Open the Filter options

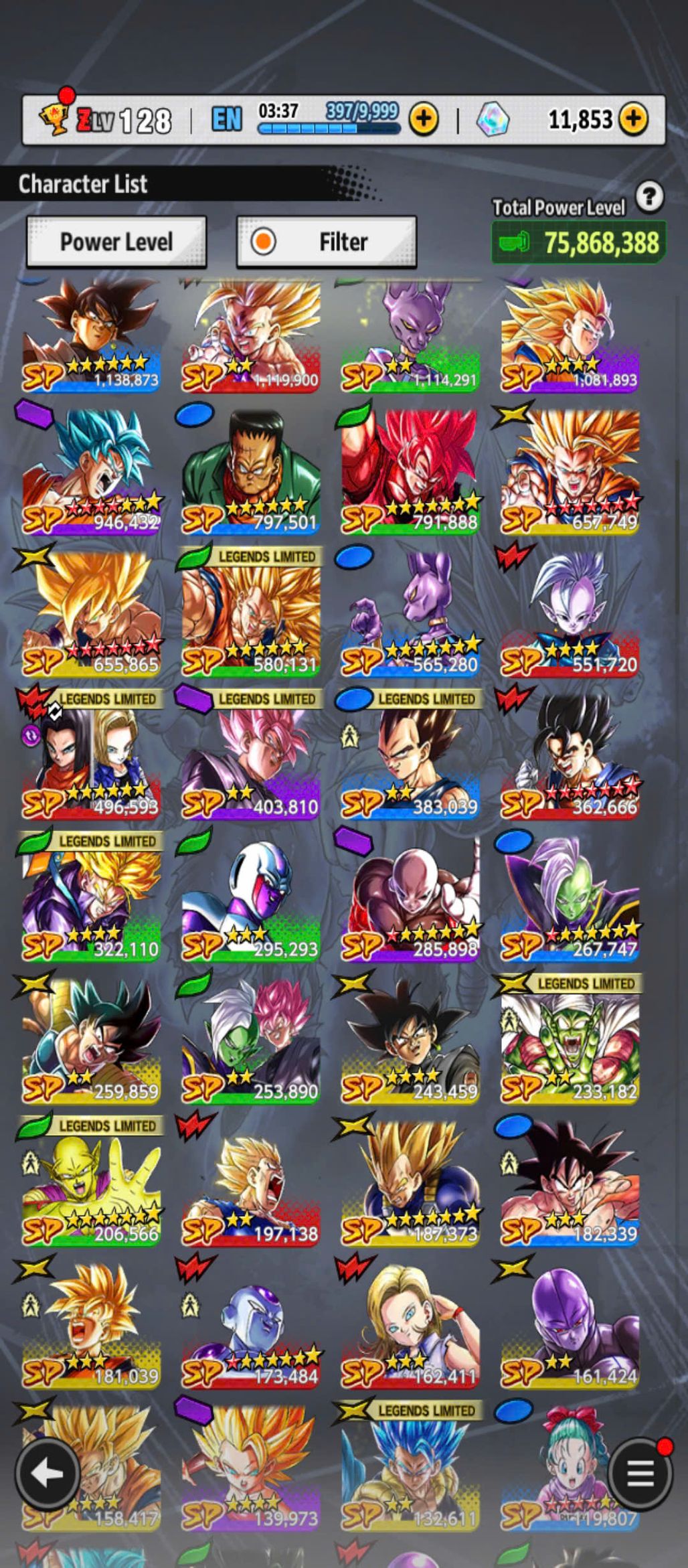tap(327, 242)
